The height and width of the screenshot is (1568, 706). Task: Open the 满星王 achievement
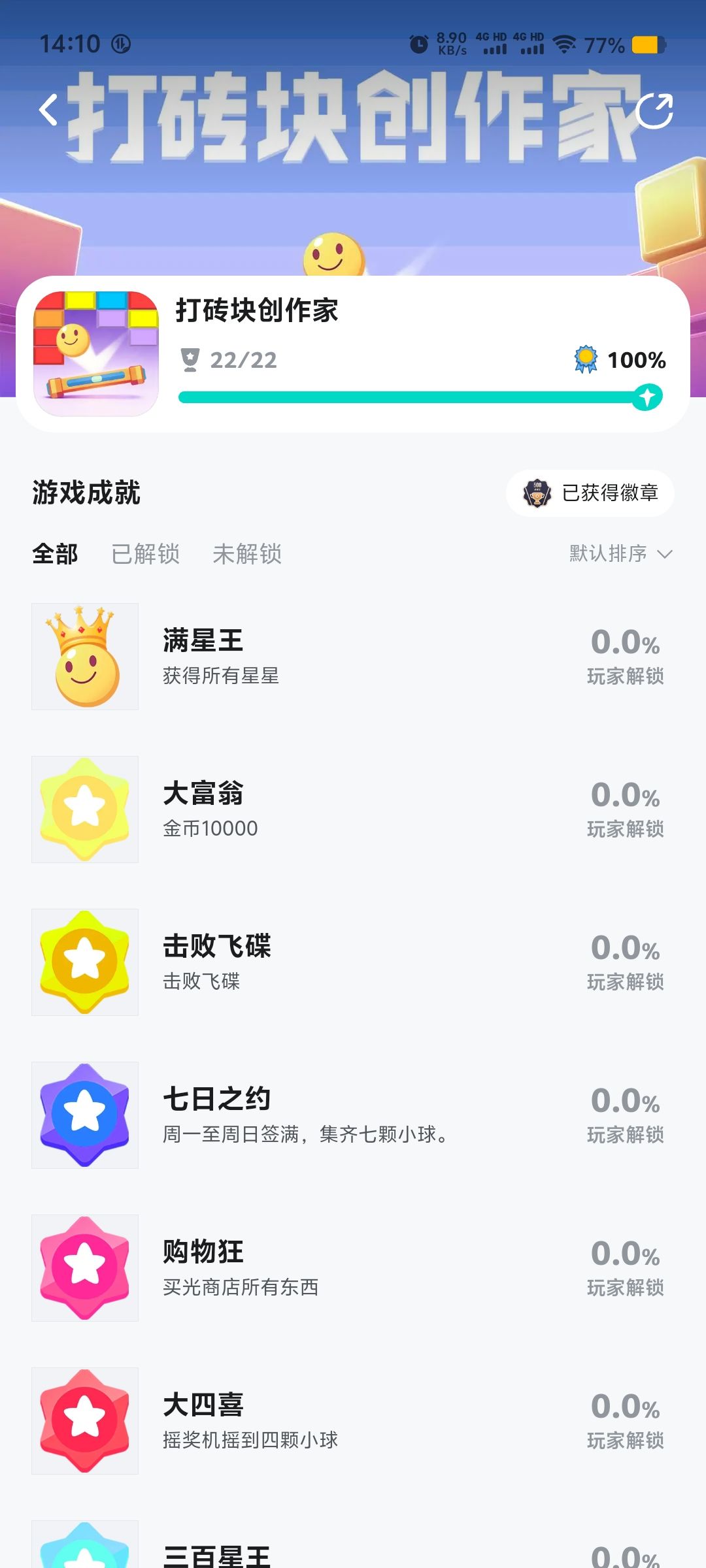coord(353,657)
